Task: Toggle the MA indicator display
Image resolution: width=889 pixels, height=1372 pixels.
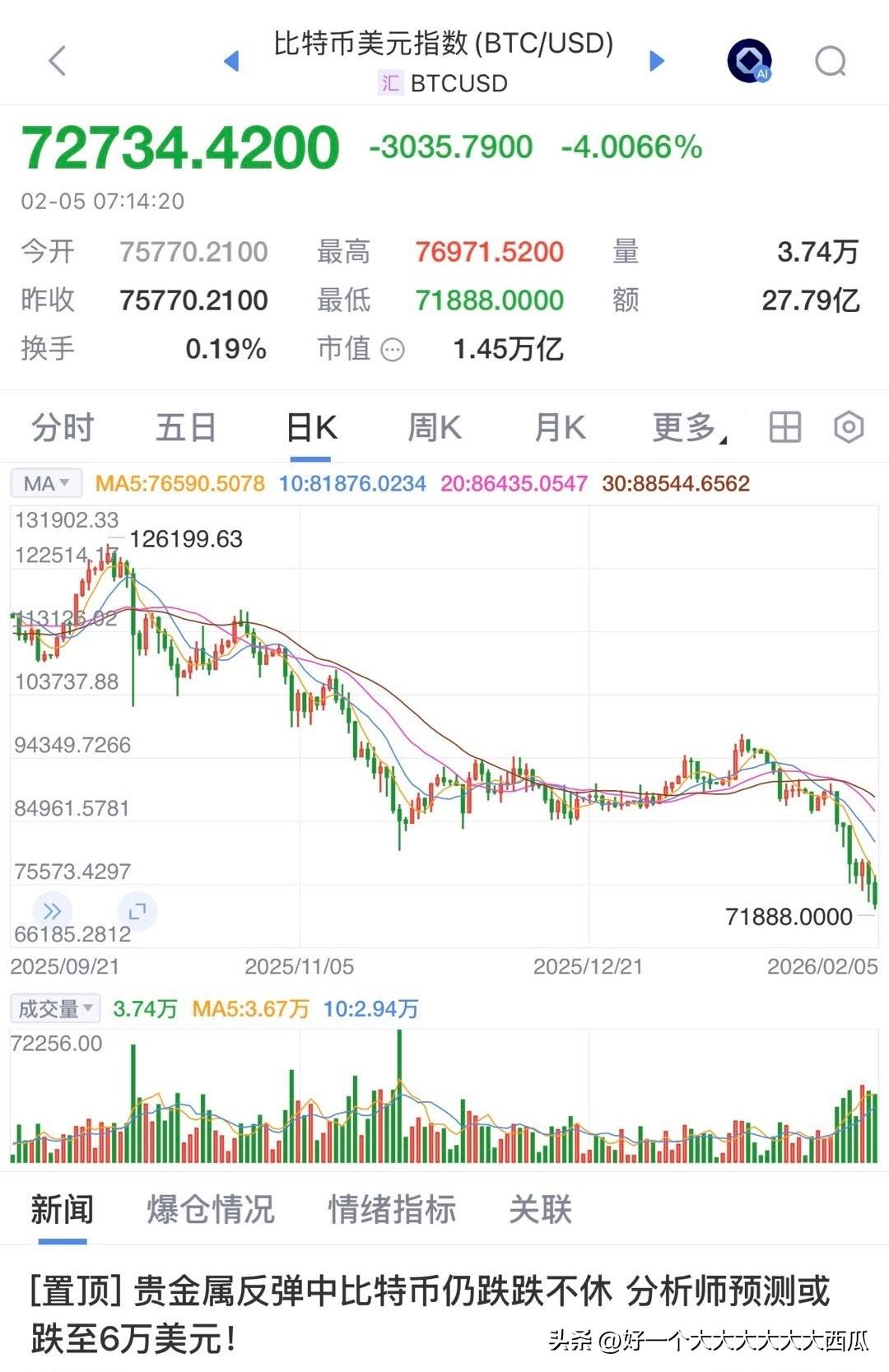Action: 45,483
